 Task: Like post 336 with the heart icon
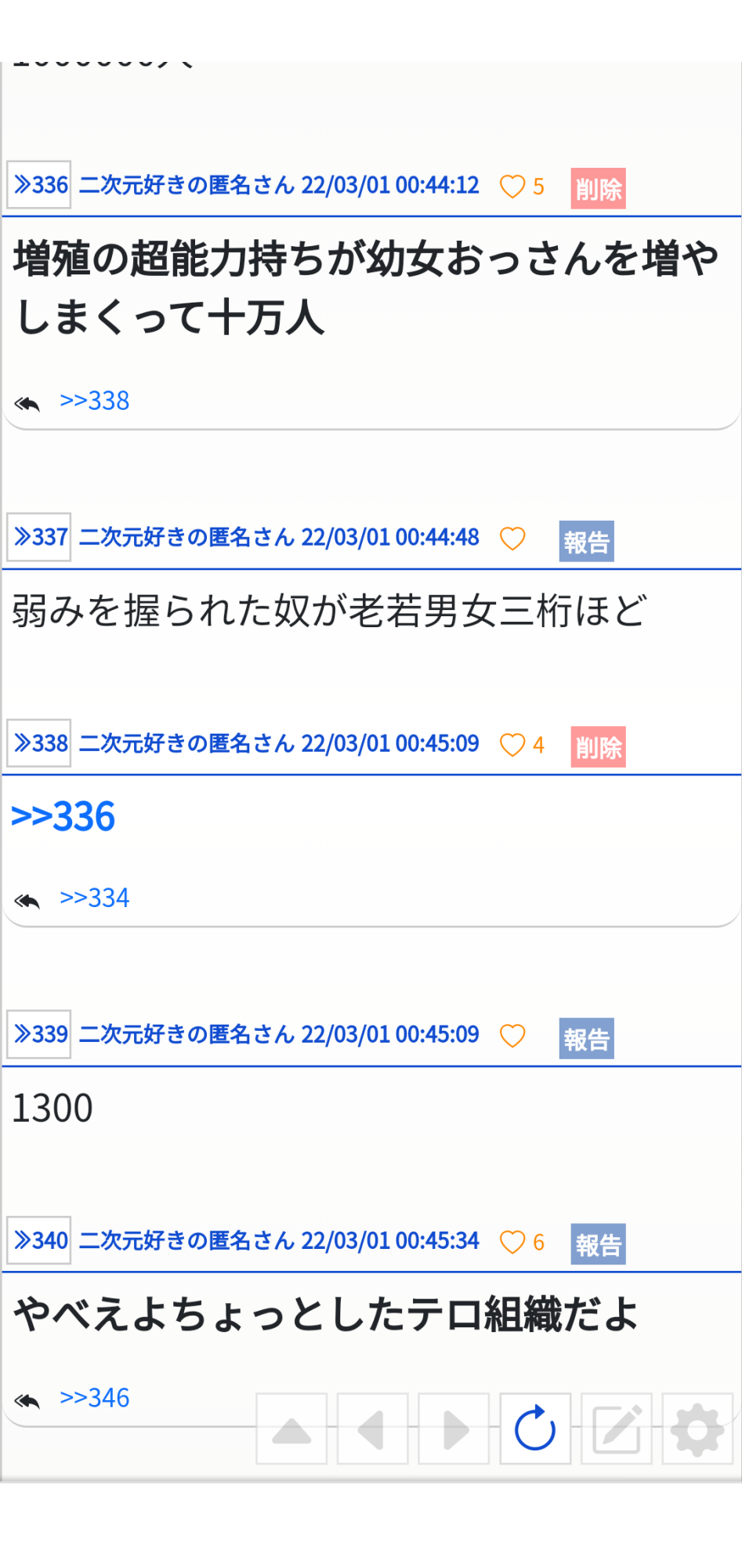pyautogui.click(x=512, y=187)
